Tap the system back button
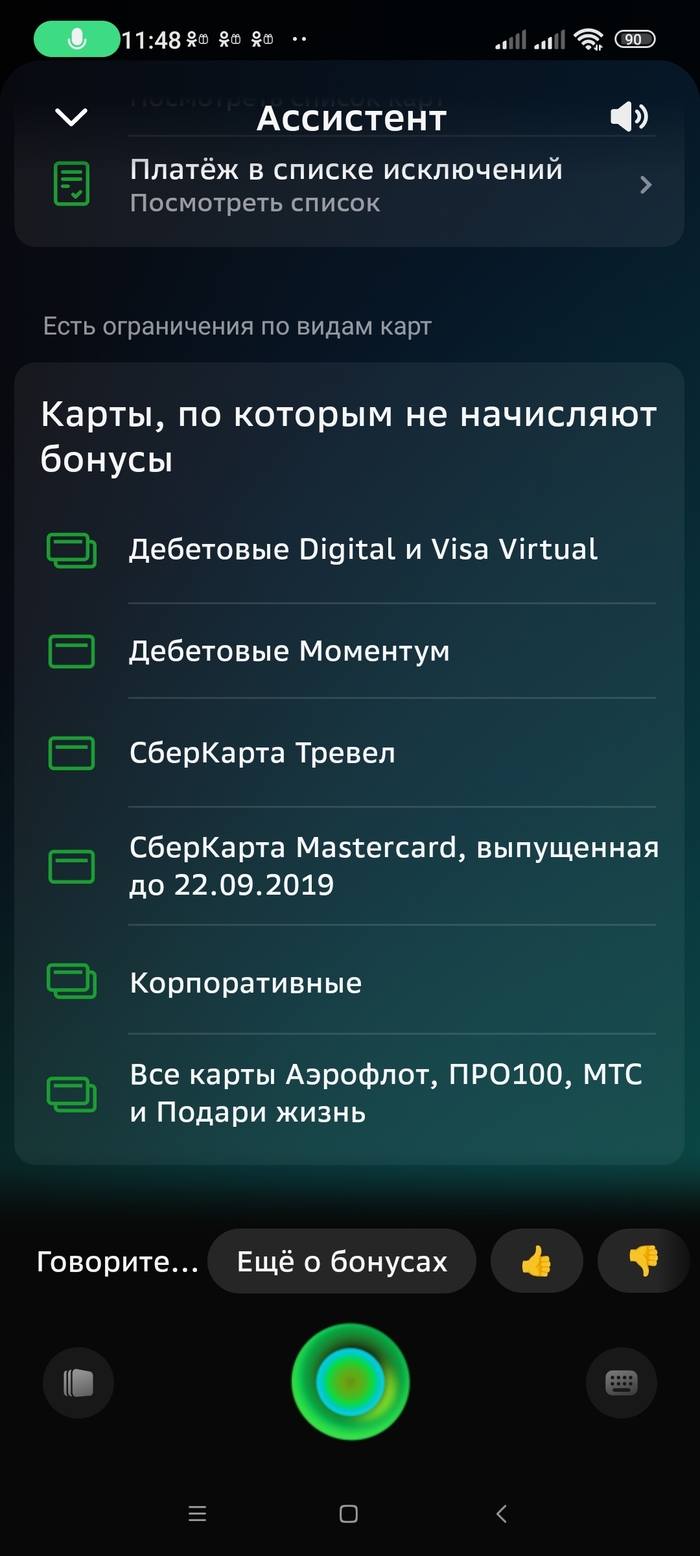 coord(502,1514)
